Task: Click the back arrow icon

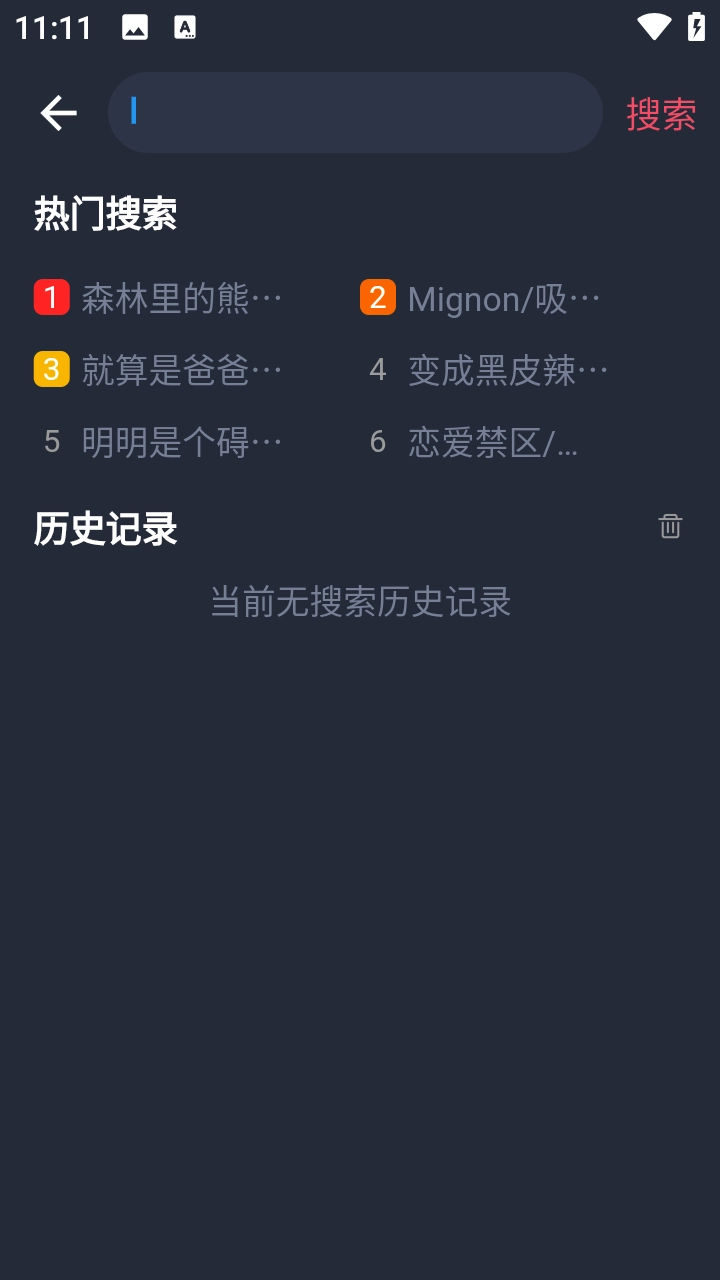Action: 57,111
